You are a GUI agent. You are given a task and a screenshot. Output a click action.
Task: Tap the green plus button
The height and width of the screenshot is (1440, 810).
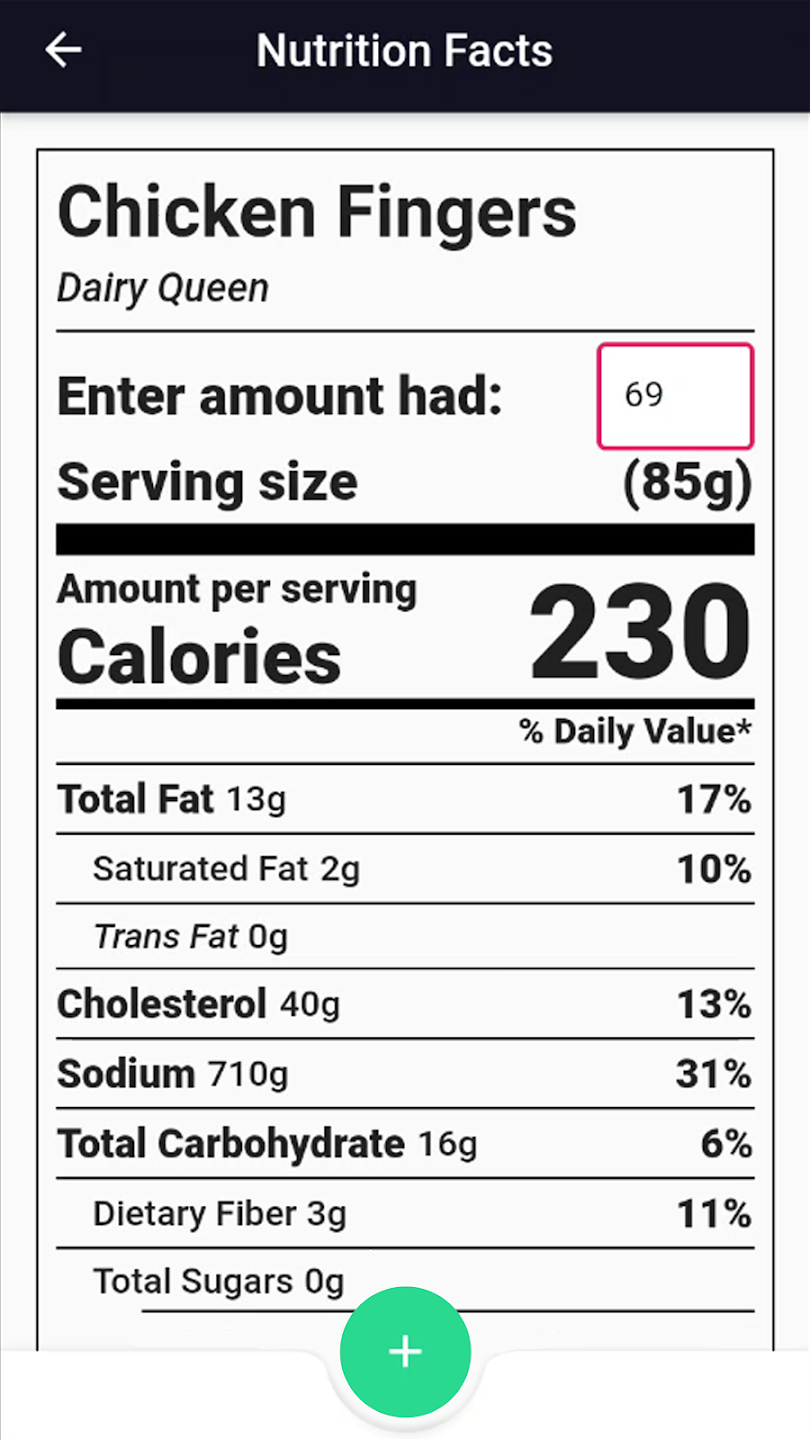(405, 1352)
